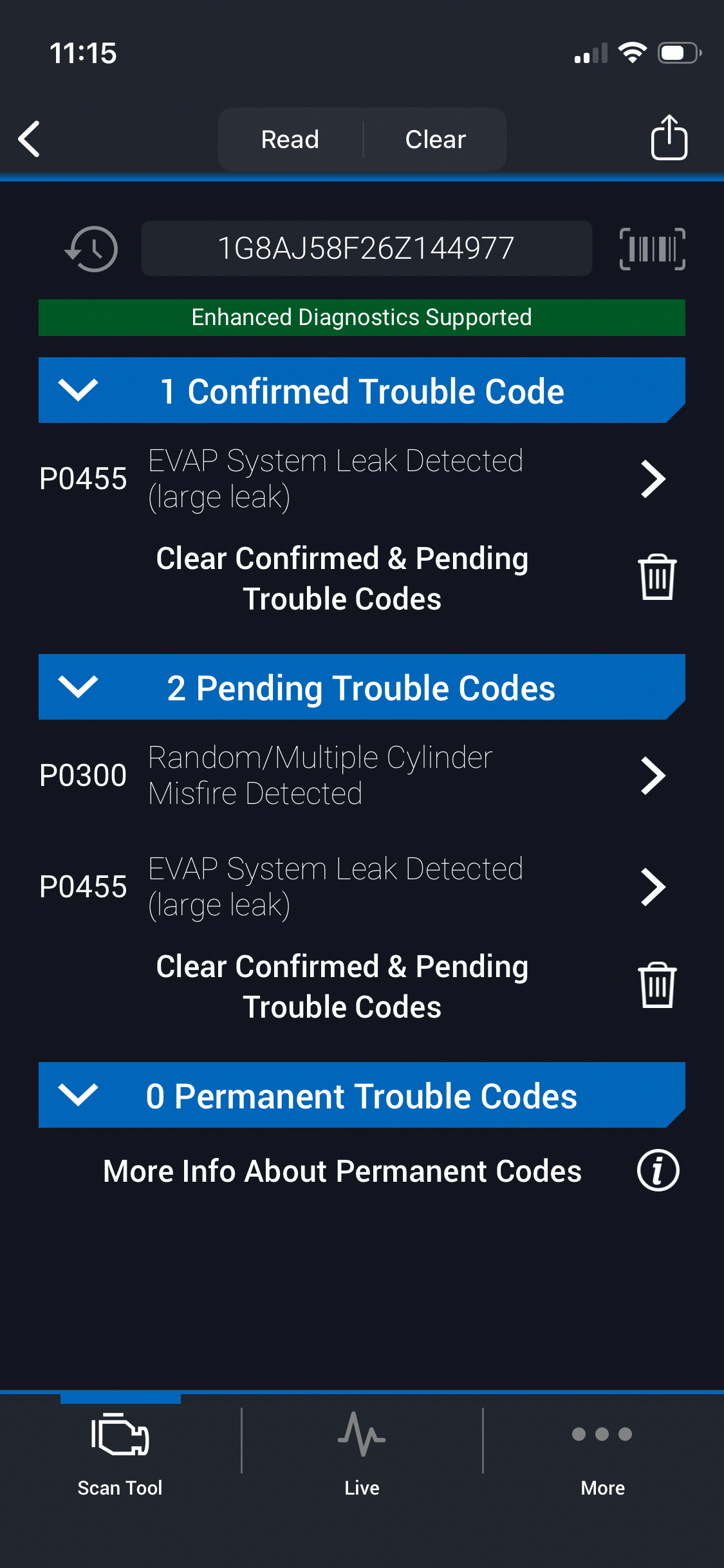The image size is (724, 1568).
Task: Select the Read segment
Action: [x=290, y=140]
